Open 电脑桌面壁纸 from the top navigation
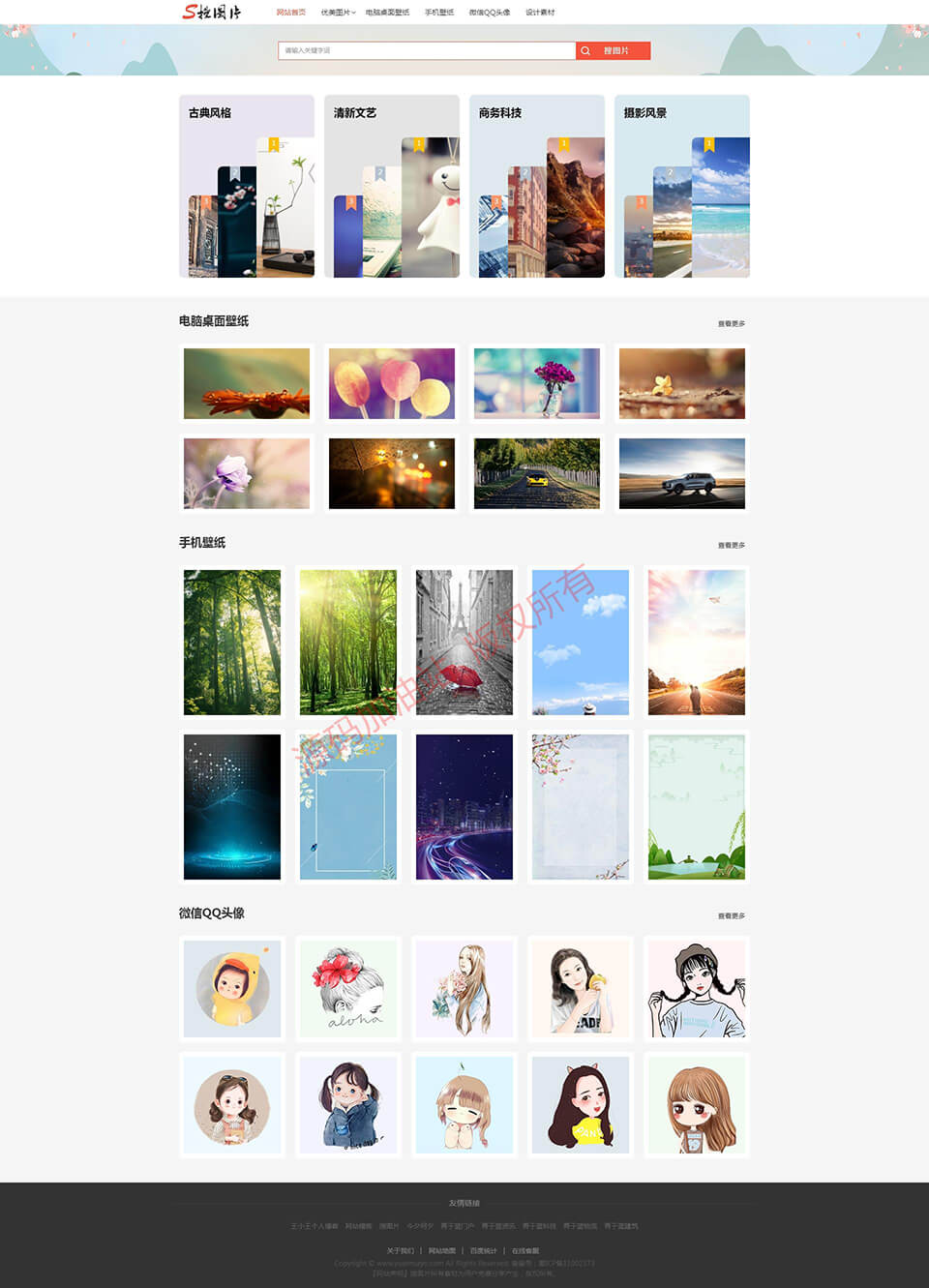The image size is (929, 1288). click(387, 13)
